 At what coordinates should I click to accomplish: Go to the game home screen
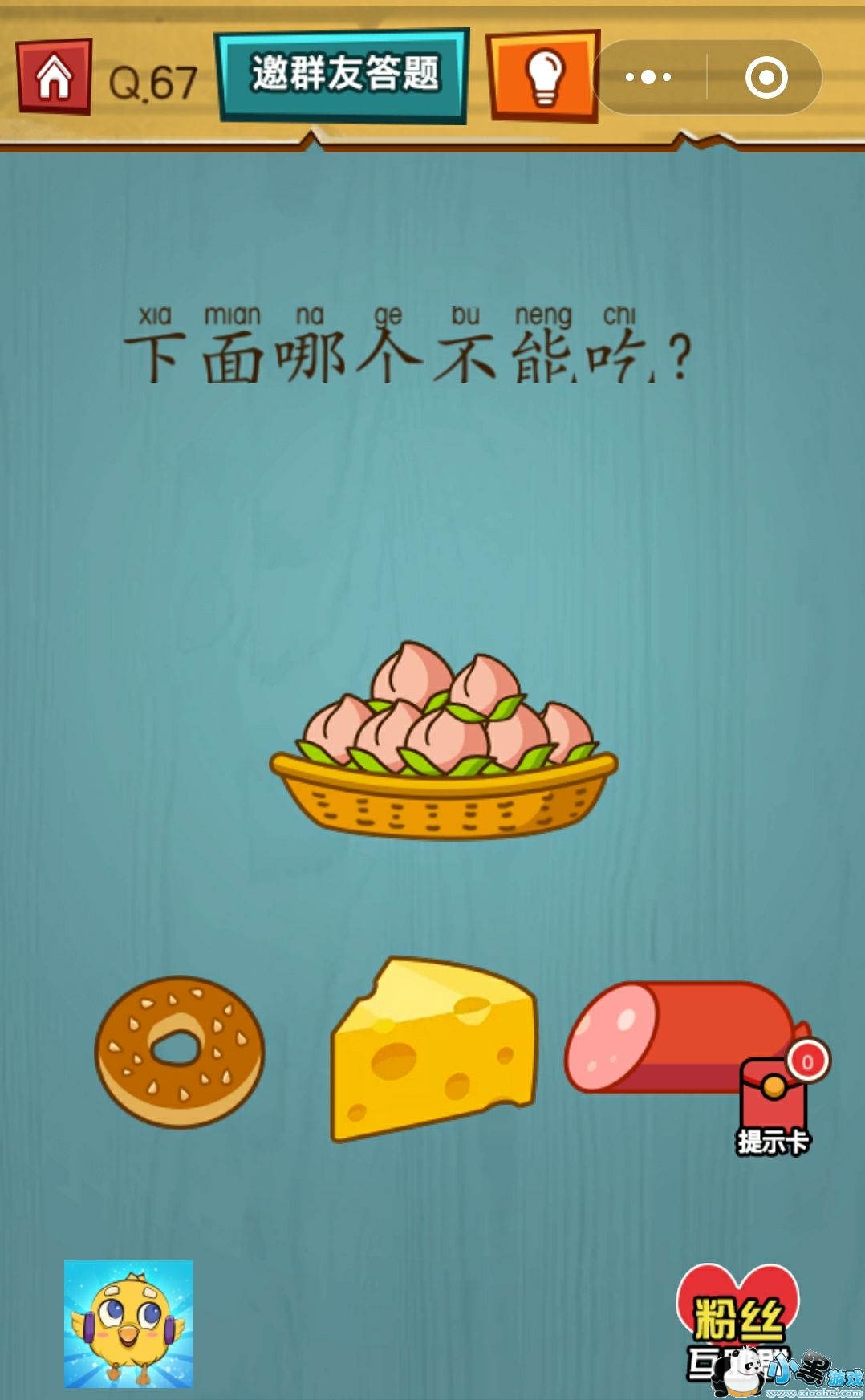(x=54, y=77)
